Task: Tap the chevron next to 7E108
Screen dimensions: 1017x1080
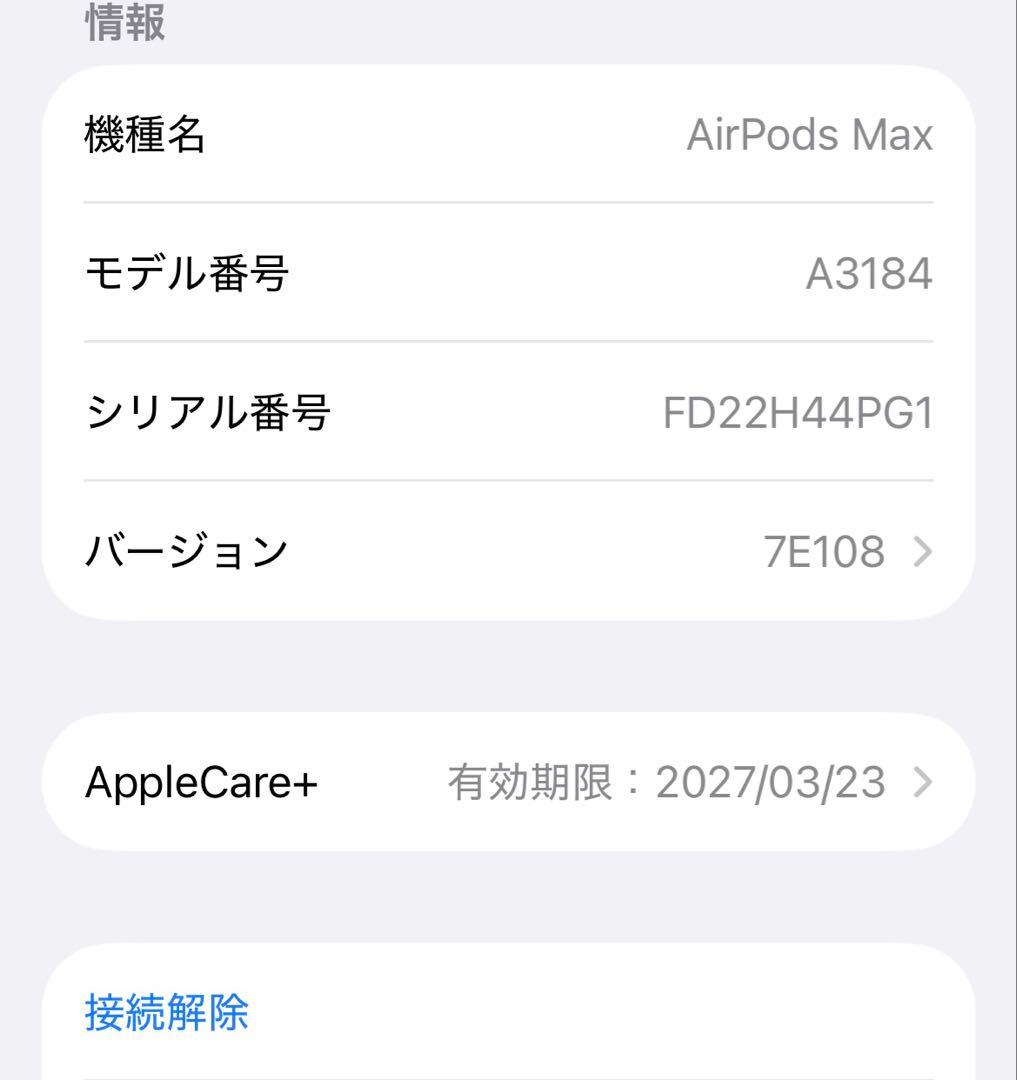Action: pyautogui.click(x=921, y=551)
